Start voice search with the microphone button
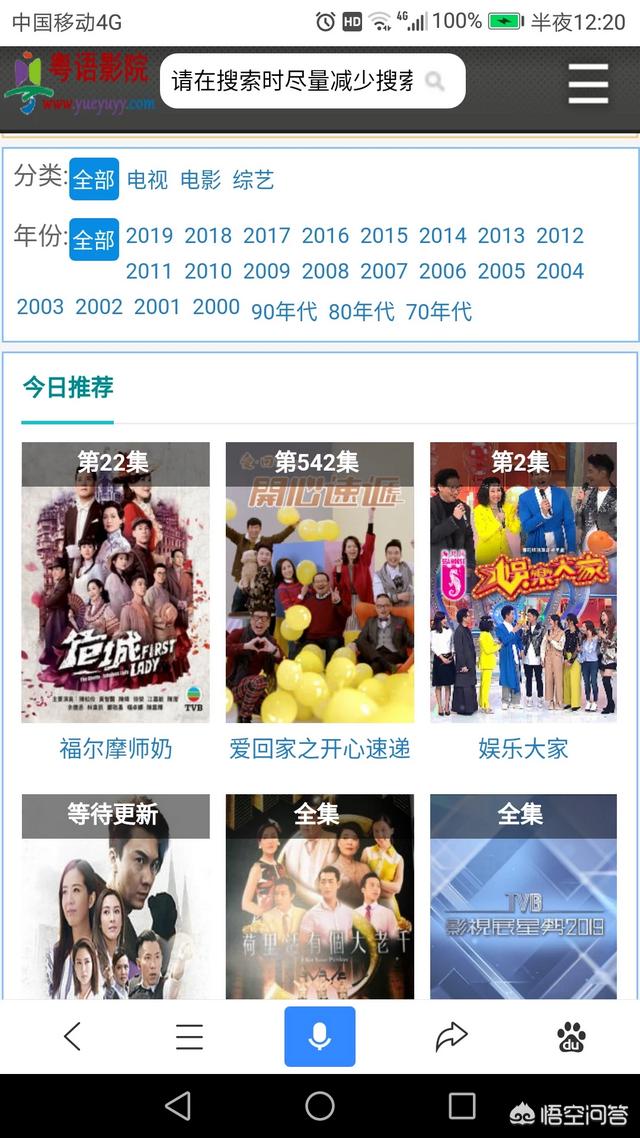Image resolution: width=640 pixels, height=1138 pixels. 320,1037
